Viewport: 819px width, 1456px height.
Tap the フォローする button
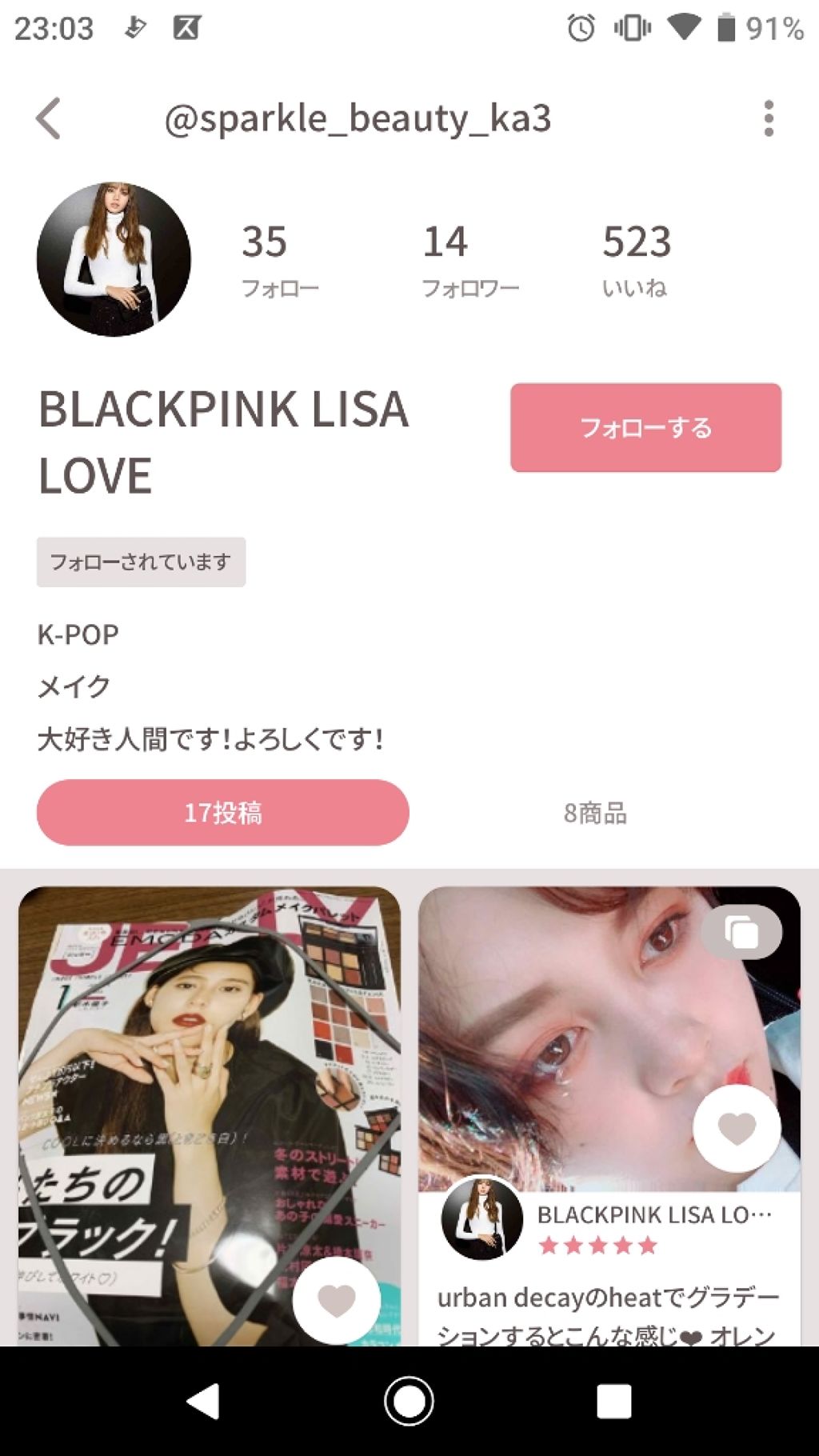(645, 427)
